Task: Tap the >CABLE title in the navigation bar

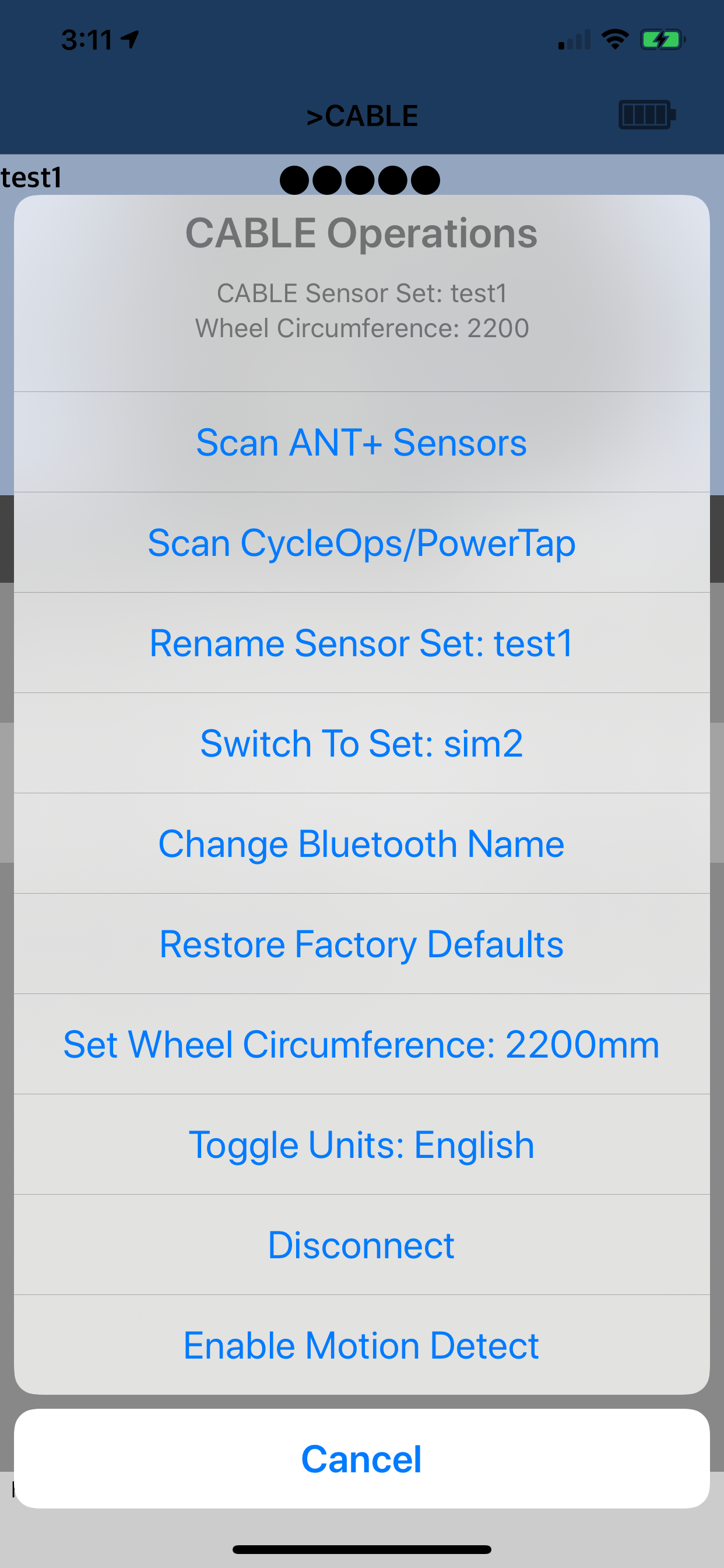Action: click(x=361, y=115)
